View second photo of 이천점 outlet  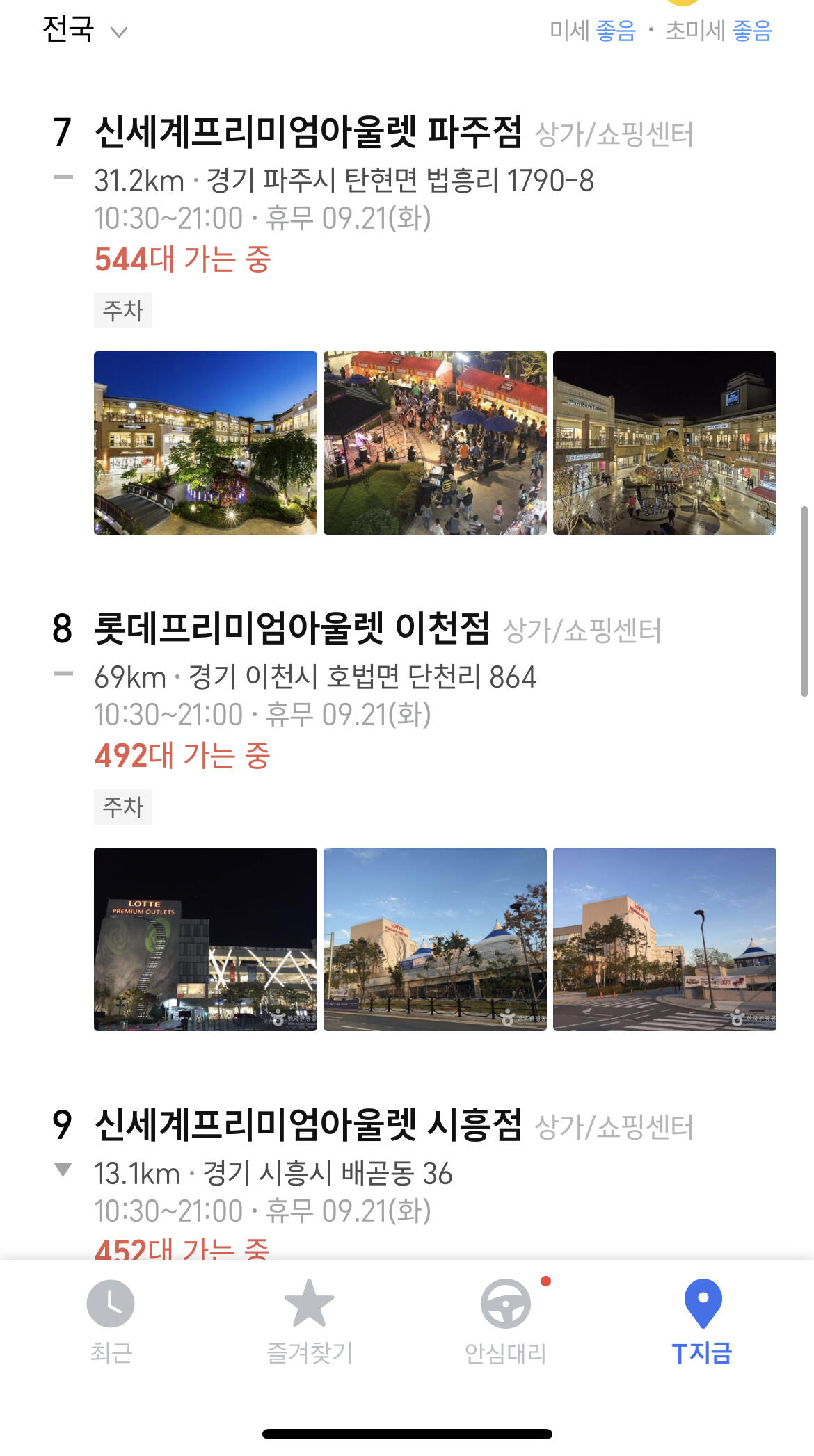click(435, 939)
